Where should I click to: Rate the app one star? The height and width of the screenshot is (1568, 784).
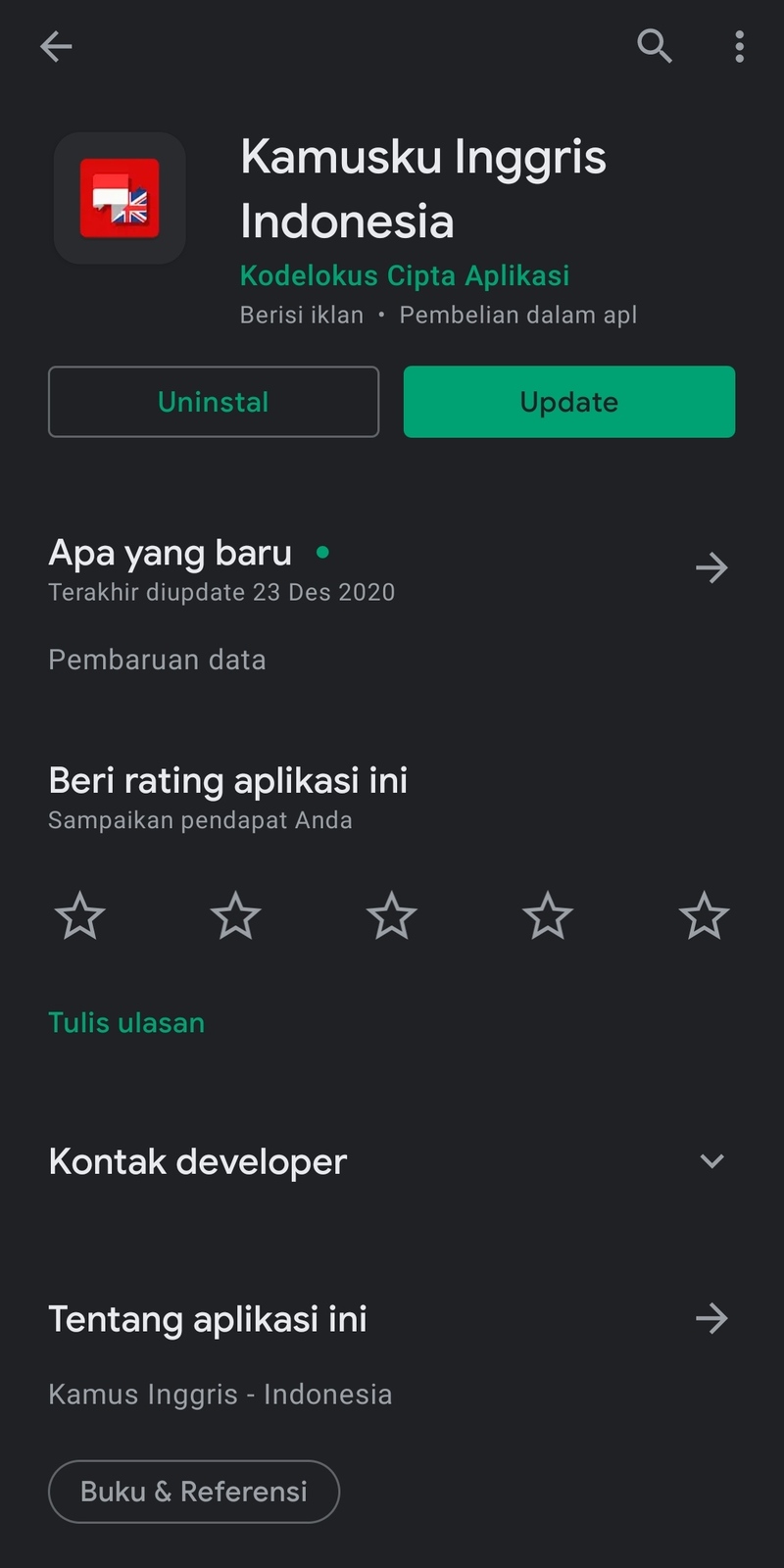tap(79, 916)
